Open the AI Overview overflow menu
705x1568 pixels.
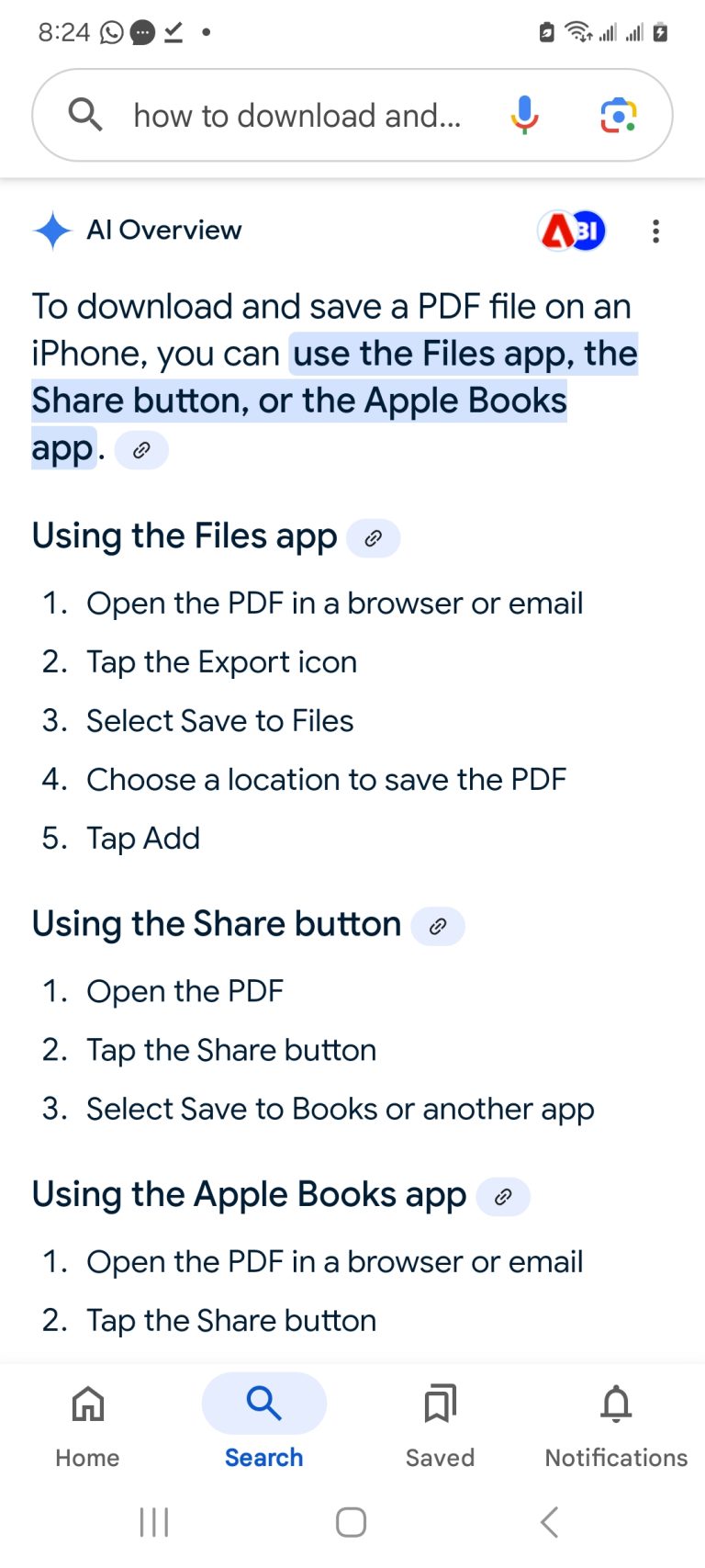pos(655,231)
